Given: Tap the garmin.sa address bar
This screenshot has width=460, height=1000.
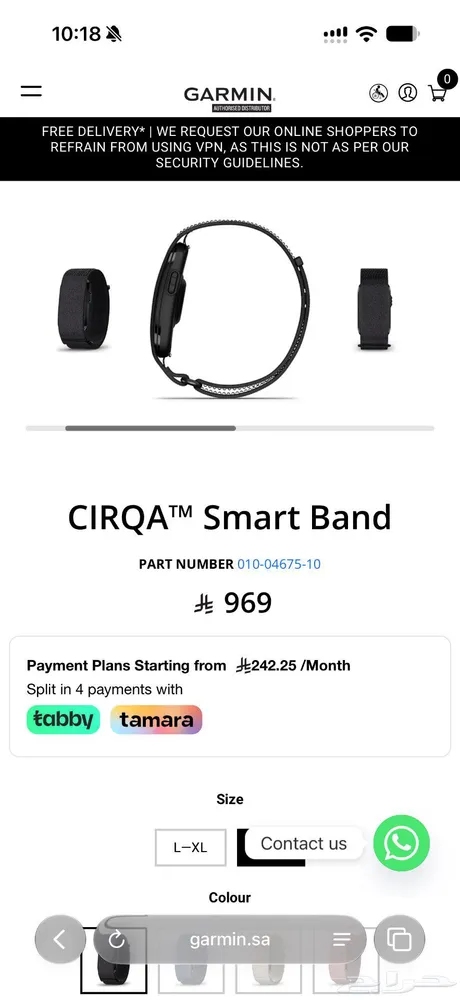Looking at the screenshot, I should pos(230,939).
